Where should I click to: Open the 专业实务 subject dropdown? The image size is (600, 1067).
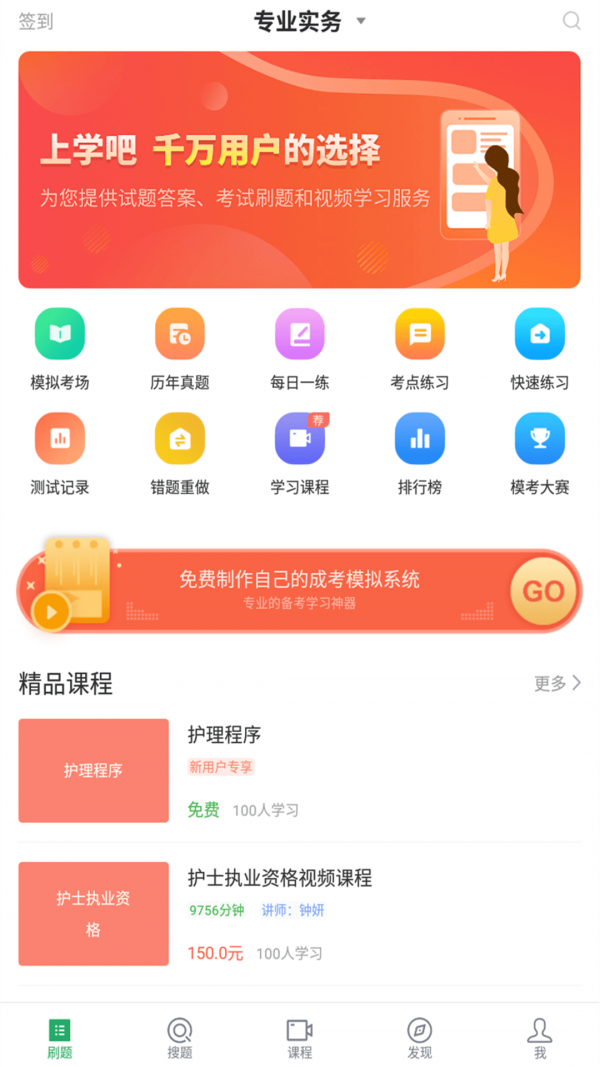point(310,21)
